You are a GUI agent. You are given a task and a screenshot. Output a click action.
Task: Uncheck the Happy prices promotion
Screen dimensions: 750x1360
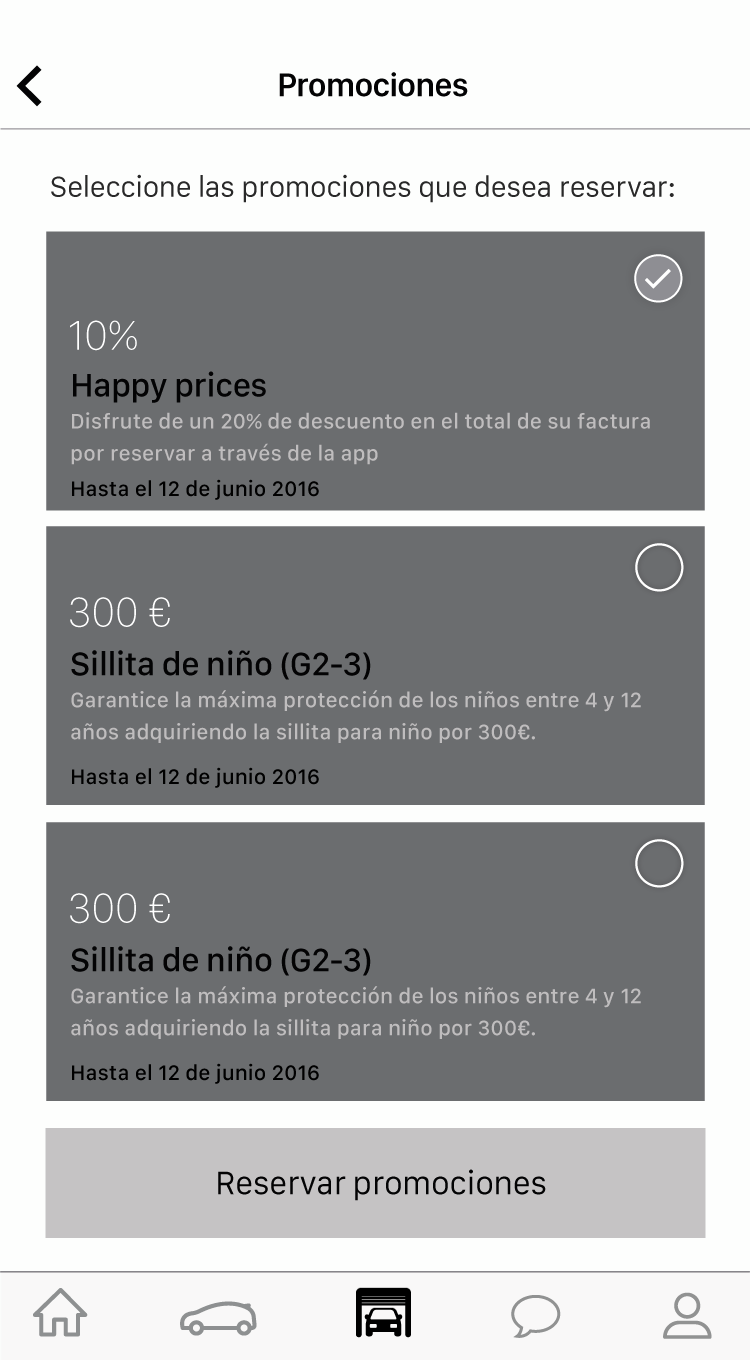[658, 279]
